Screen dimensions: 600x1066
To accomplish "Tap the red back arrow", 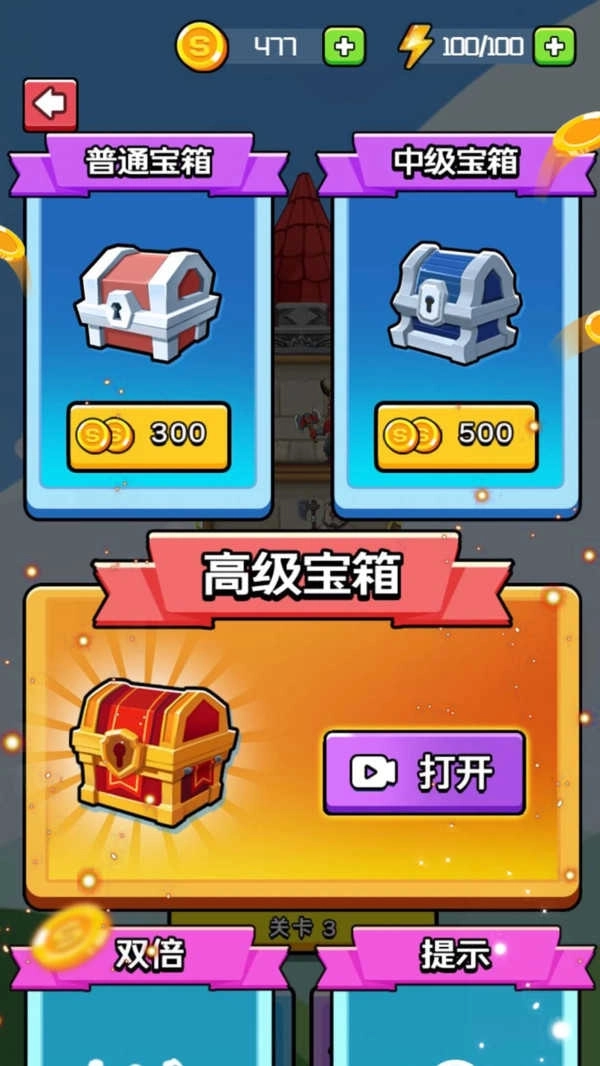I will pos(50,103).
